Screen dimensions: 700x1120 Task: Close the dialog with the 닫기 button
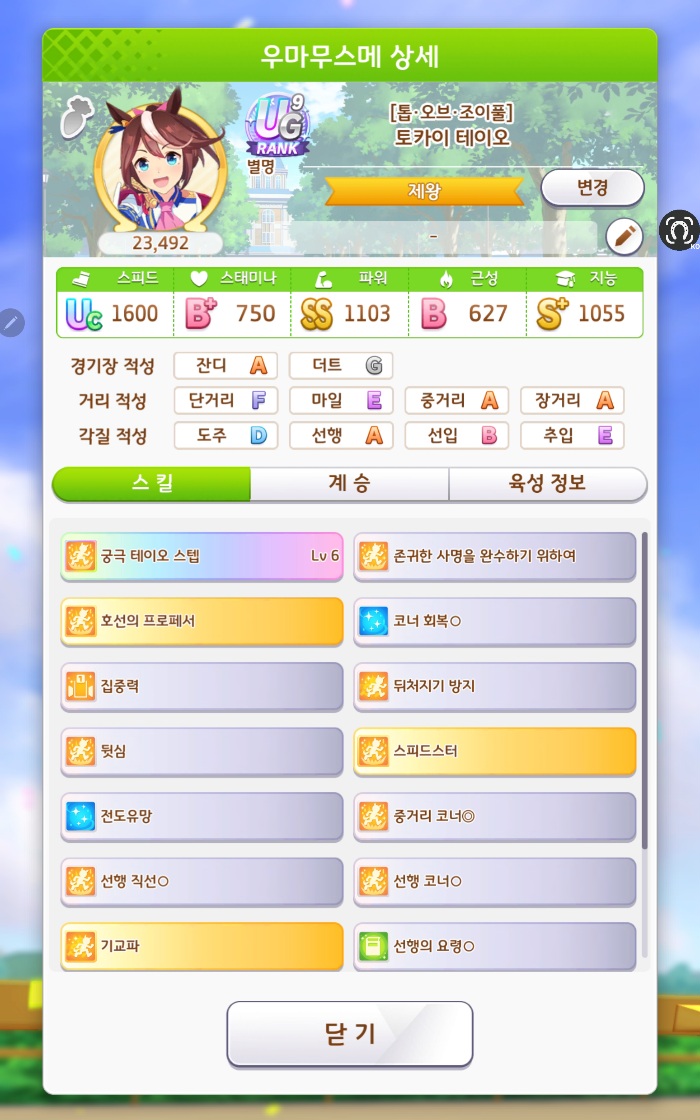coord(349,1033)
